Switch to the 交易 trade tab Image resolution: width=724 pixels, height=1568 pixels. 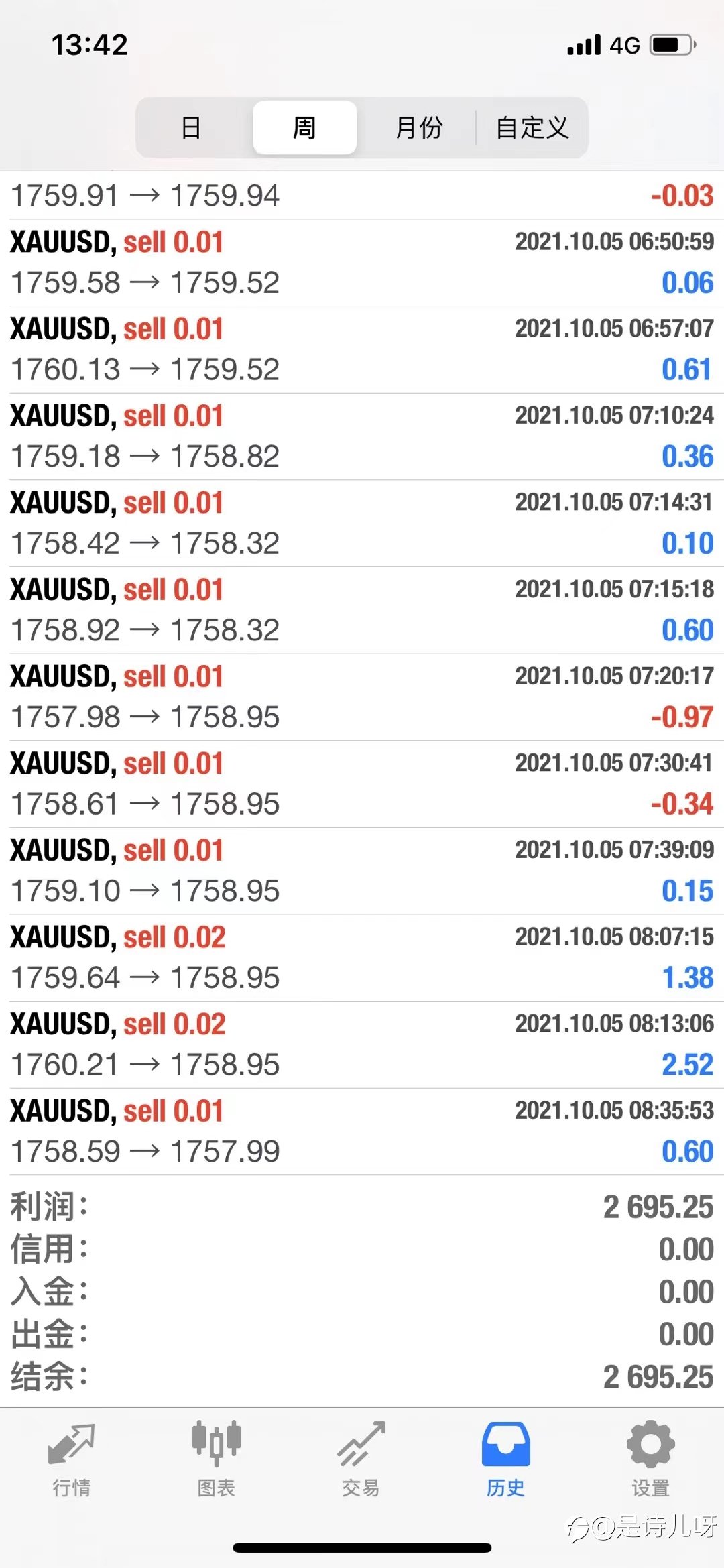click(361, 1459)
